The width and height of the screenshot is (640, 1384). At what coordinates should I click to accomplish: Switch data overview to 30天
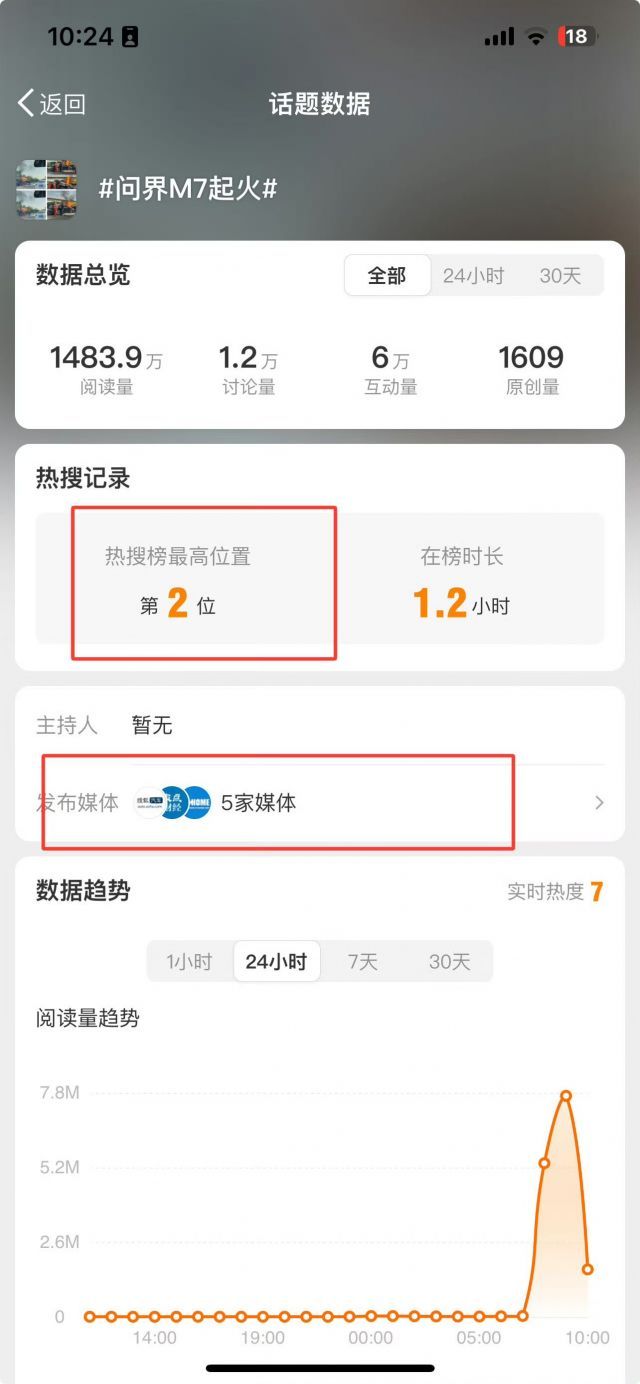560,276
